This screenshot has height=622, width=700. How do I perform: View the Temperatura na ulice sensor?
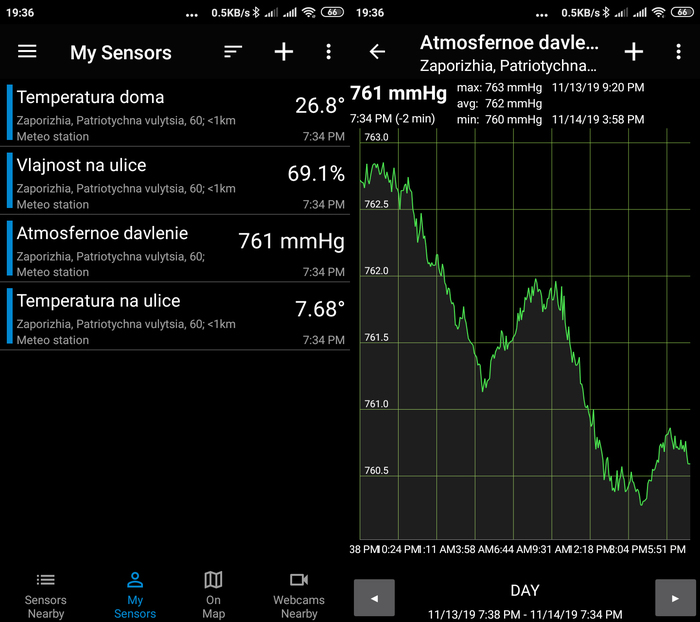click(x=176, y=317)
